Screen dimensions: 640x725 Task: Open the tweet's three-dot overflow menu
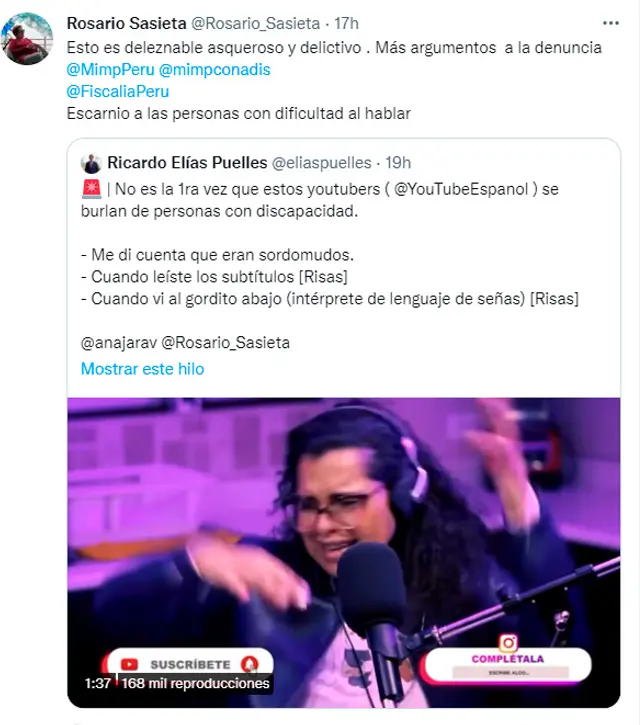[x=610, y=22]
